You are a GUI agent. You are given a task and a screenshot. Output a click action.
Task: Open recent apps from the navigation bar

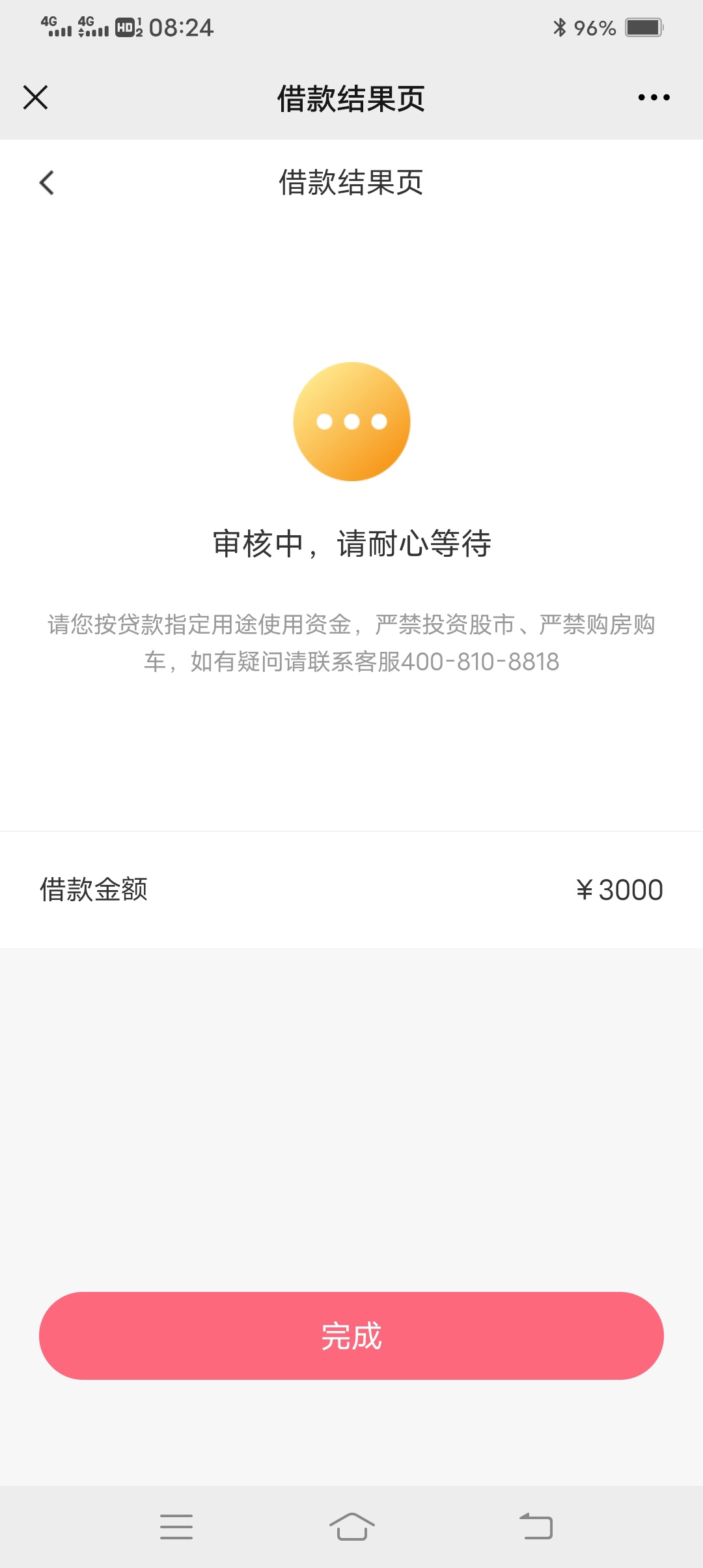coord(176,1526)
